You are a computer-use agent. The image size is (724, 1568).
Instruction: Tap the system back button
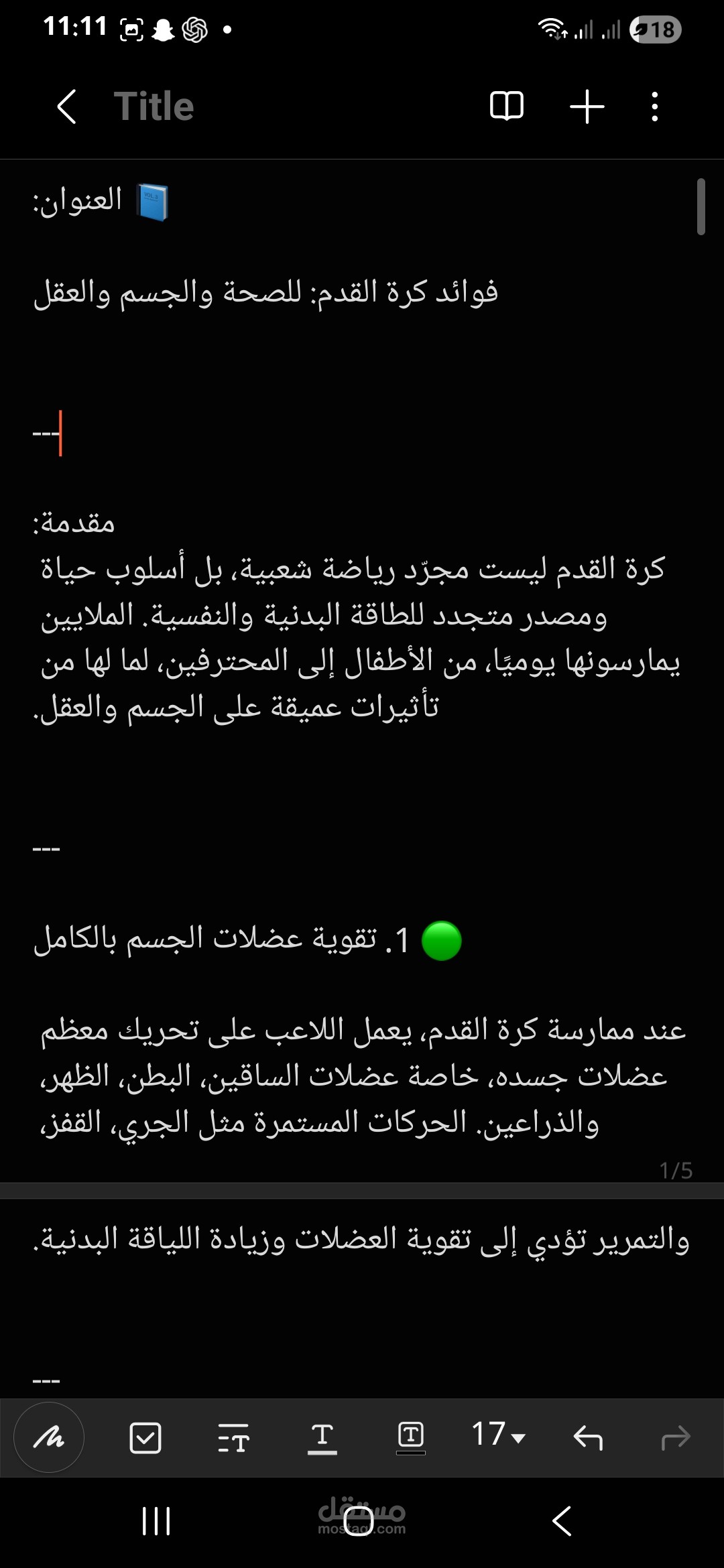pos(562,1521)
